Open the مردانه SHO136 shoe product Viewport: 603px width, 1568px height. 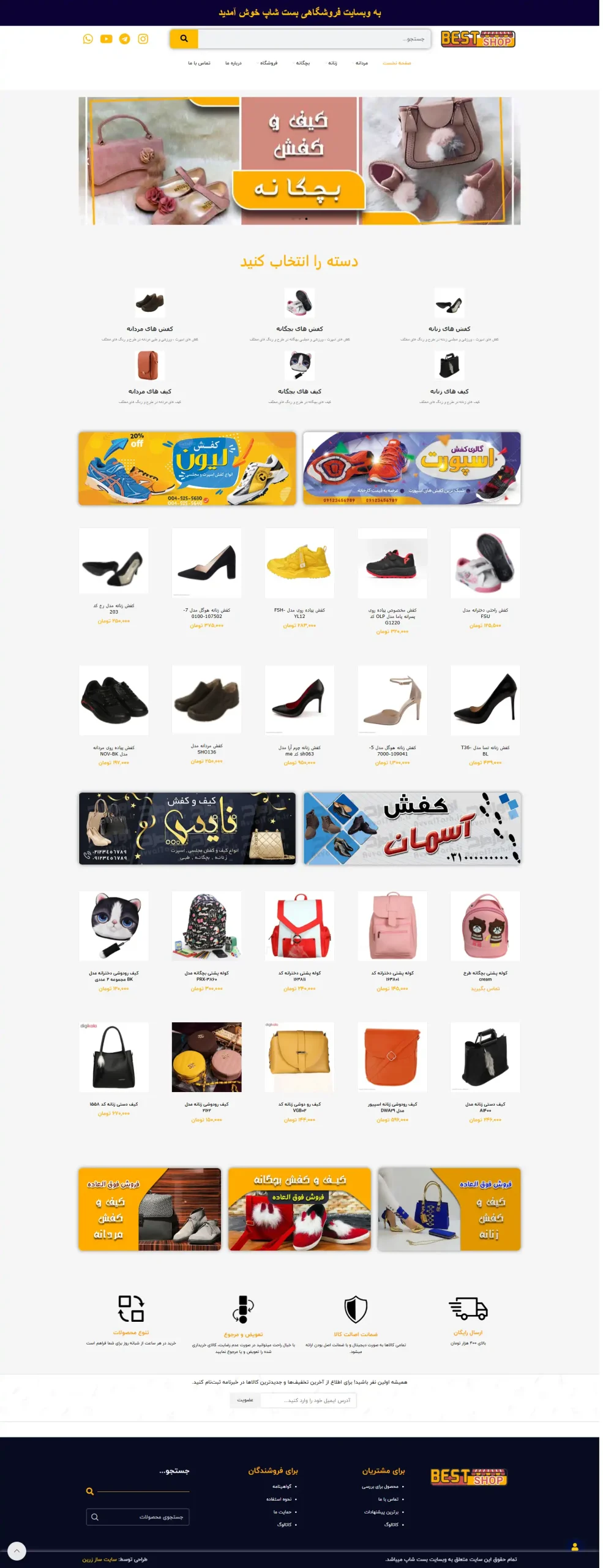(x=206, y=700)
